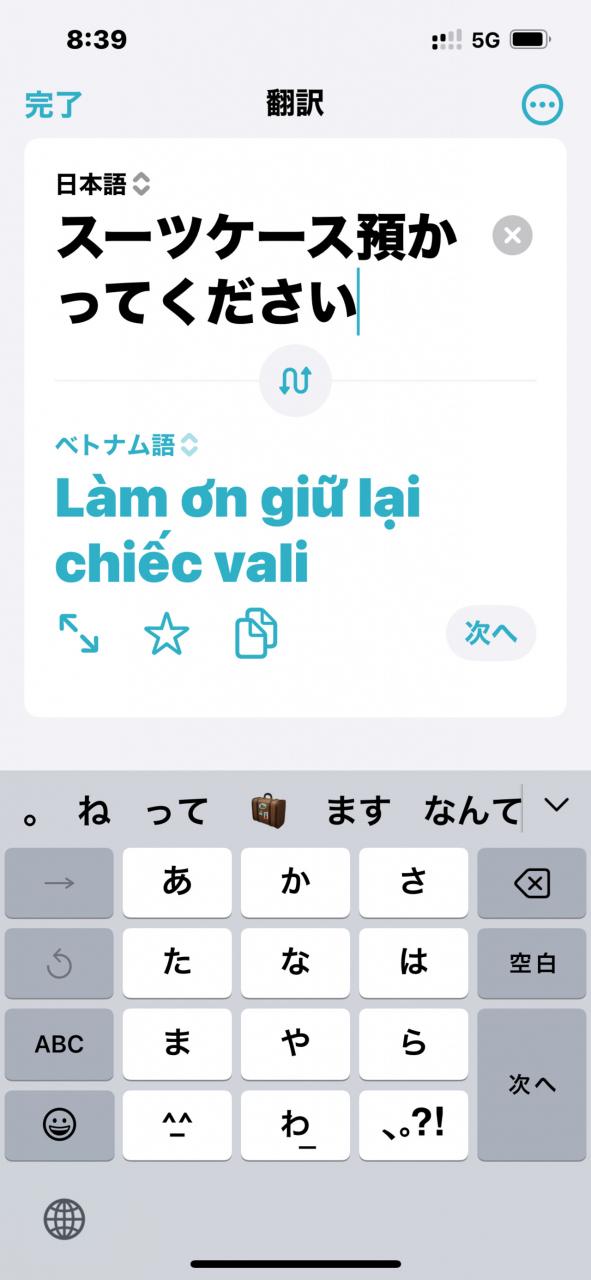Select the suitcase emoji suggestion
The image size is (591, 1280).
click(267, 809)
